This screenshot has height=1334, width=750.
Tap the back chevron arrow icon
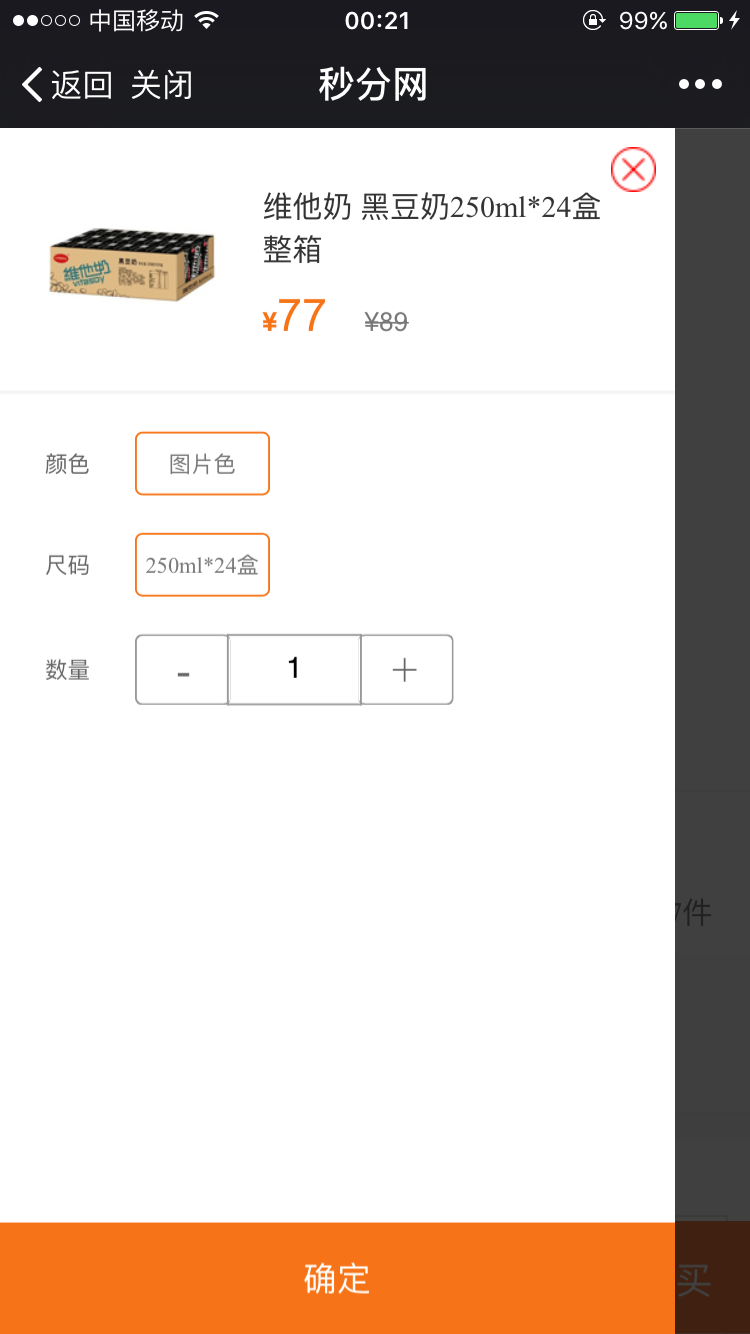click(x=30, y=84)
